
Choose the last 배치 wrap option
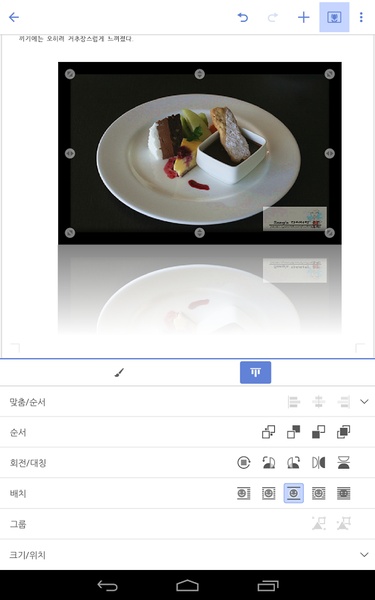click(x=343, y=493)
